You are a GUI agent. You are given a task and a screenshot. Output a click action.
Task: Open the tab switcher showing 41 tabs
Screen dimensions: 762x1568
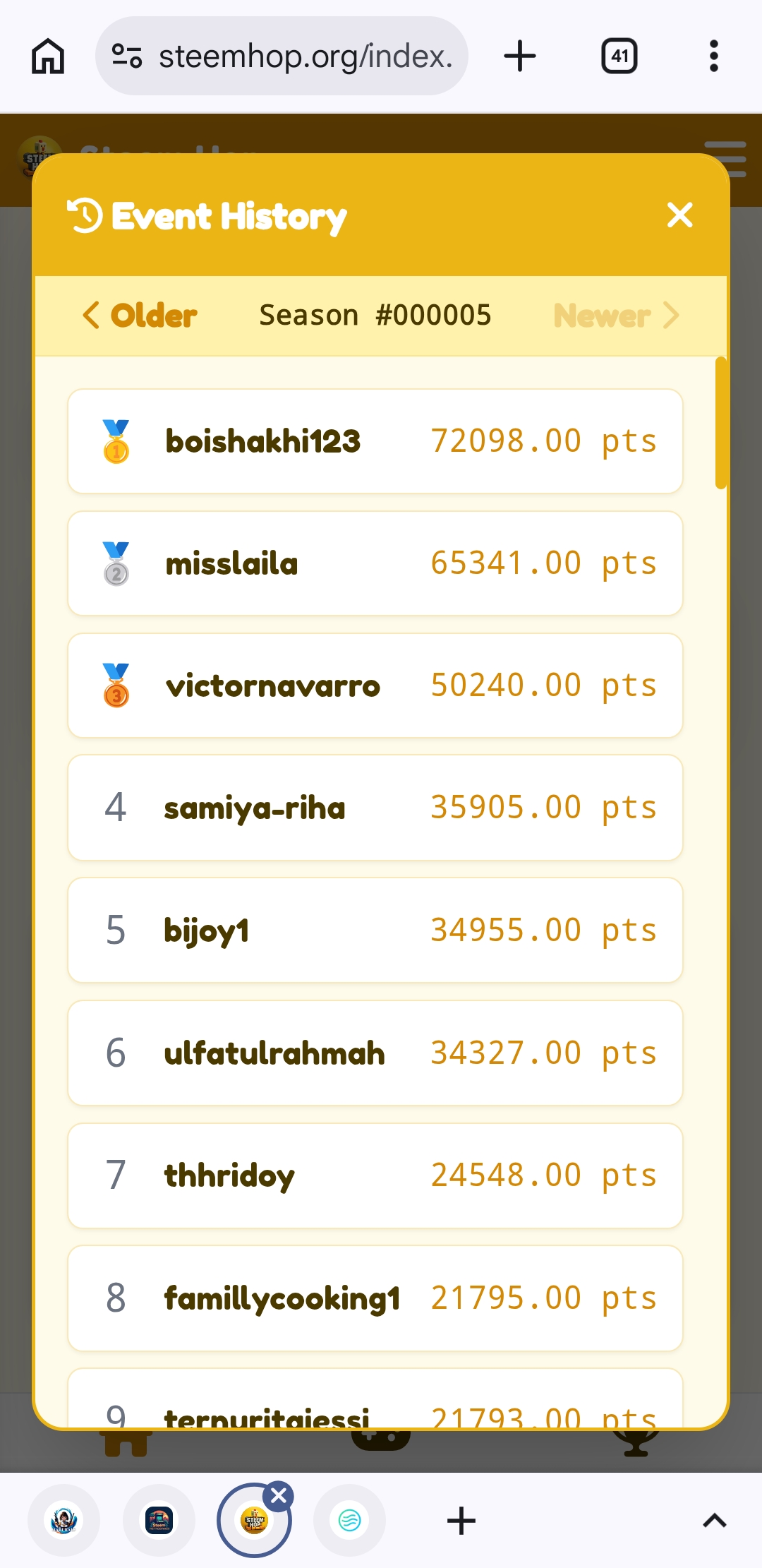619,56
